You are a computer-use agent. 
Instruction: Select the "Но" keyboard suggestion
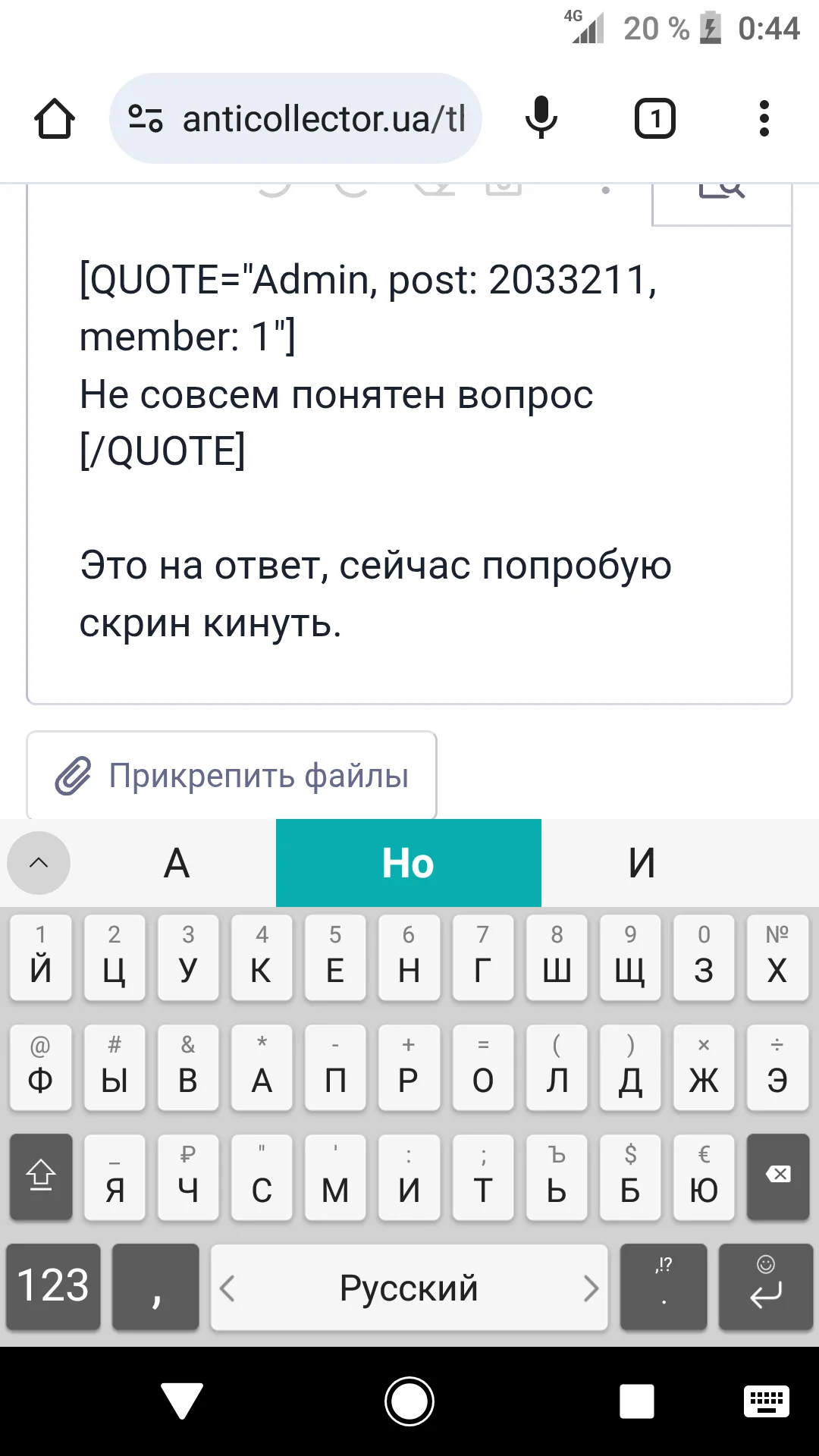click(x=409, y=863)
